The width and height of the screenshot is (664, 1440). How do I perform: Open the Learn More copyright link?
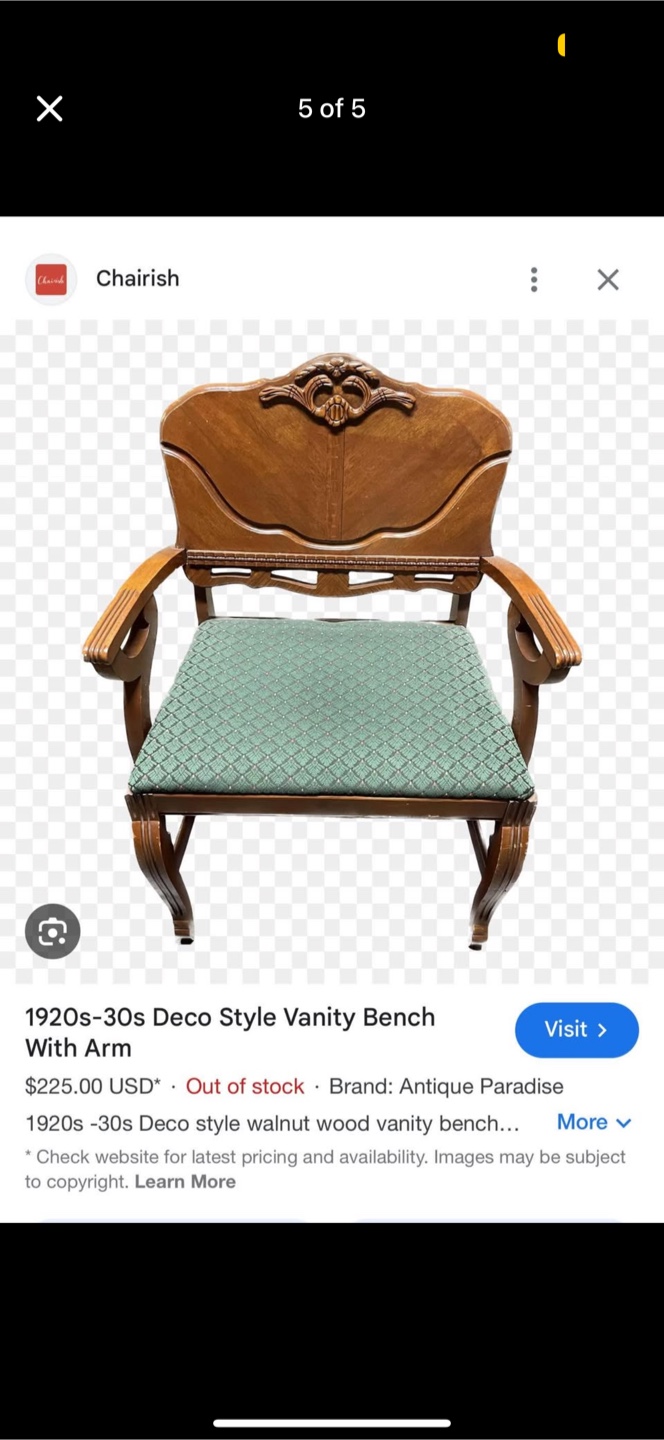(x=185, y=1181)
